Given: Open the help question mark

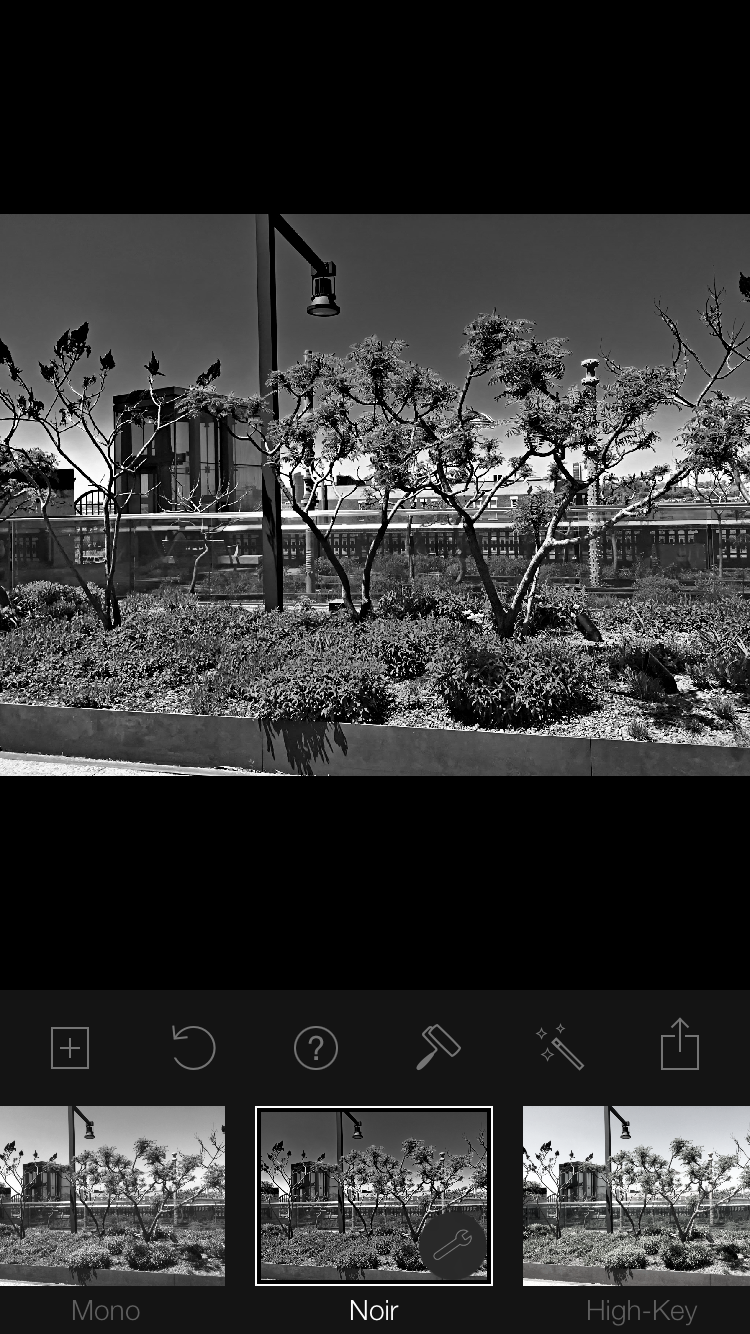Looking at the screenshot, I should point(316,1048).
